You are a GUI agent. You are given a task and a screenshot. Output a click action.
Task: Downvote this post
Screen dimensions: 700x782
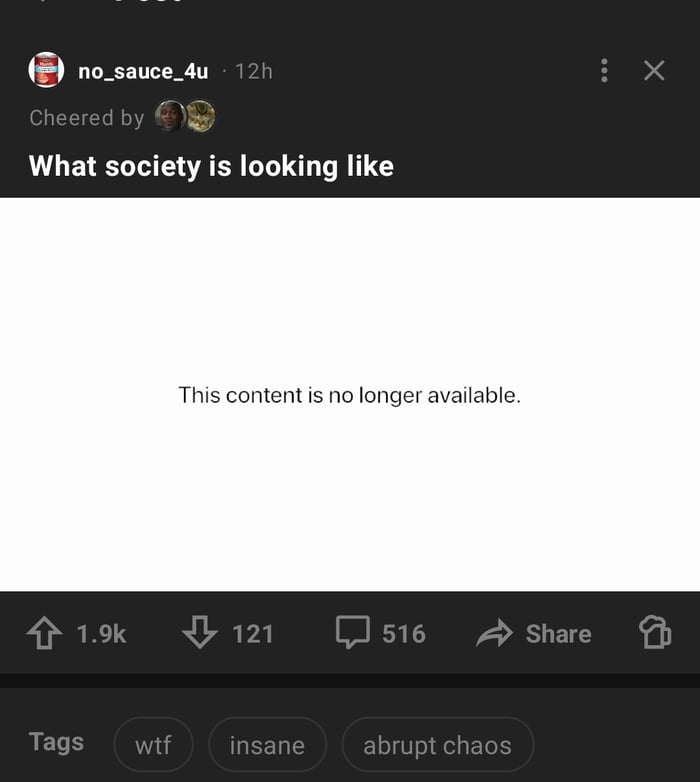coord(200,633)
